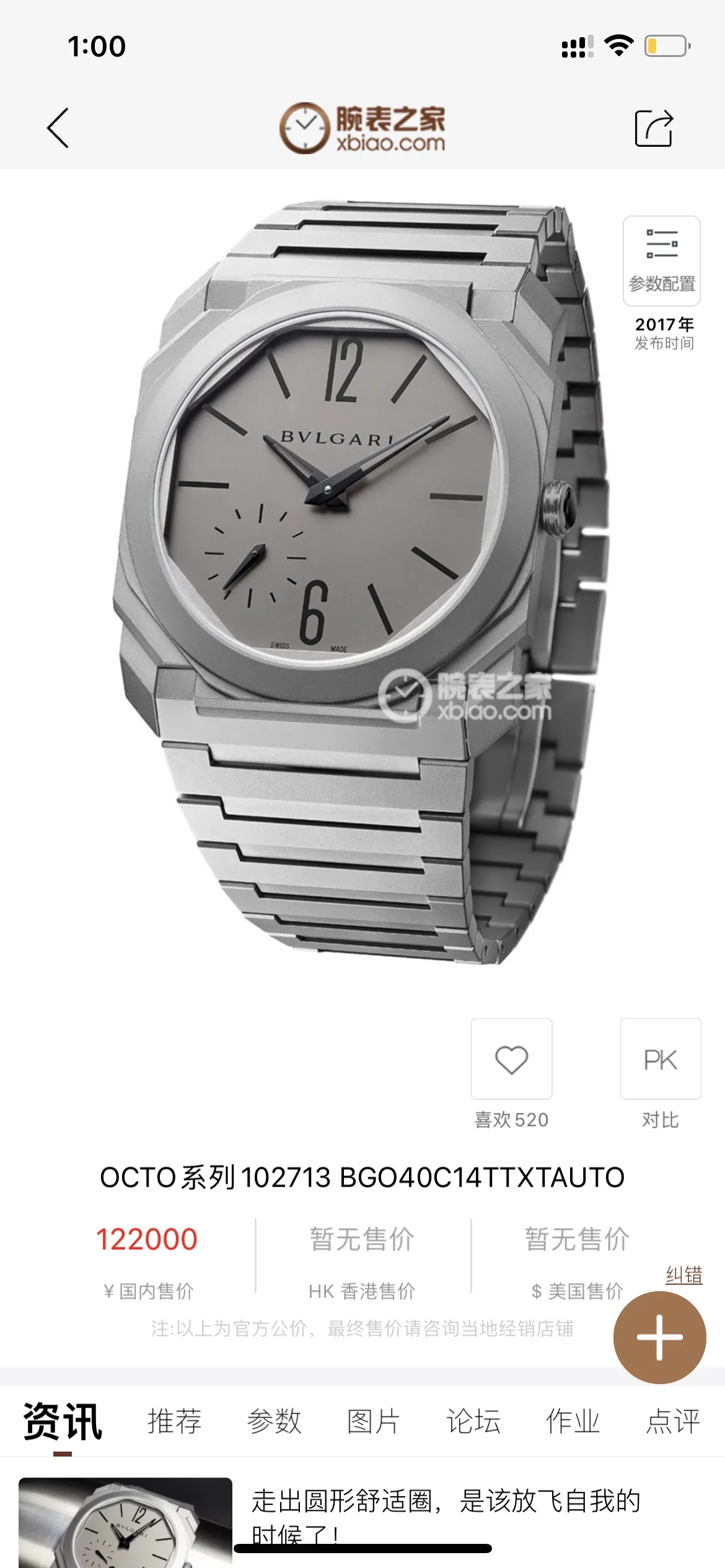This screenshot has width=725, height=1568.
Task: Open the 参数配置 specs panel
Action: [x=662, y=261]
